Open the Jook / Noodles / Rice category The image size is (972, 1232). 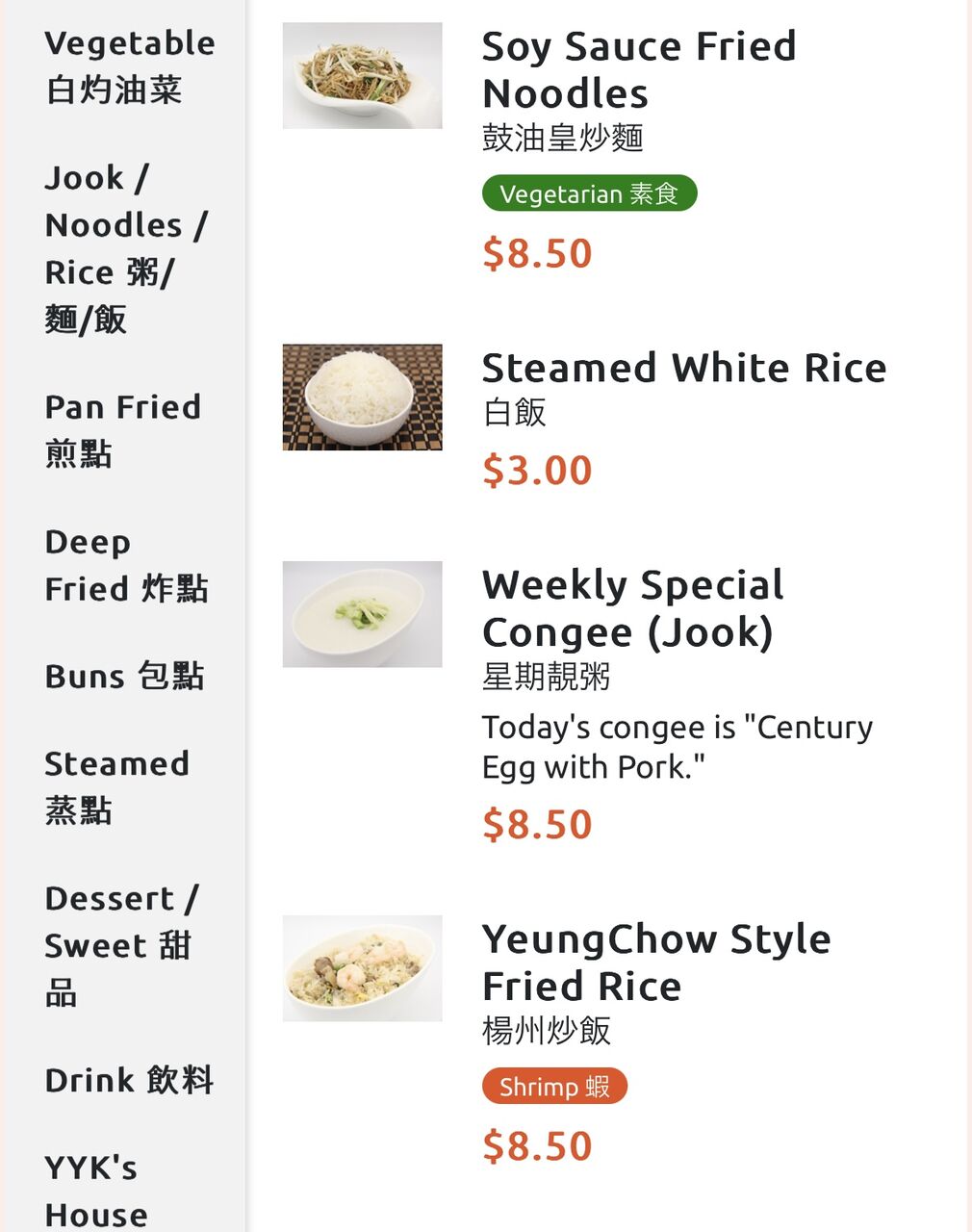point(126,248)
